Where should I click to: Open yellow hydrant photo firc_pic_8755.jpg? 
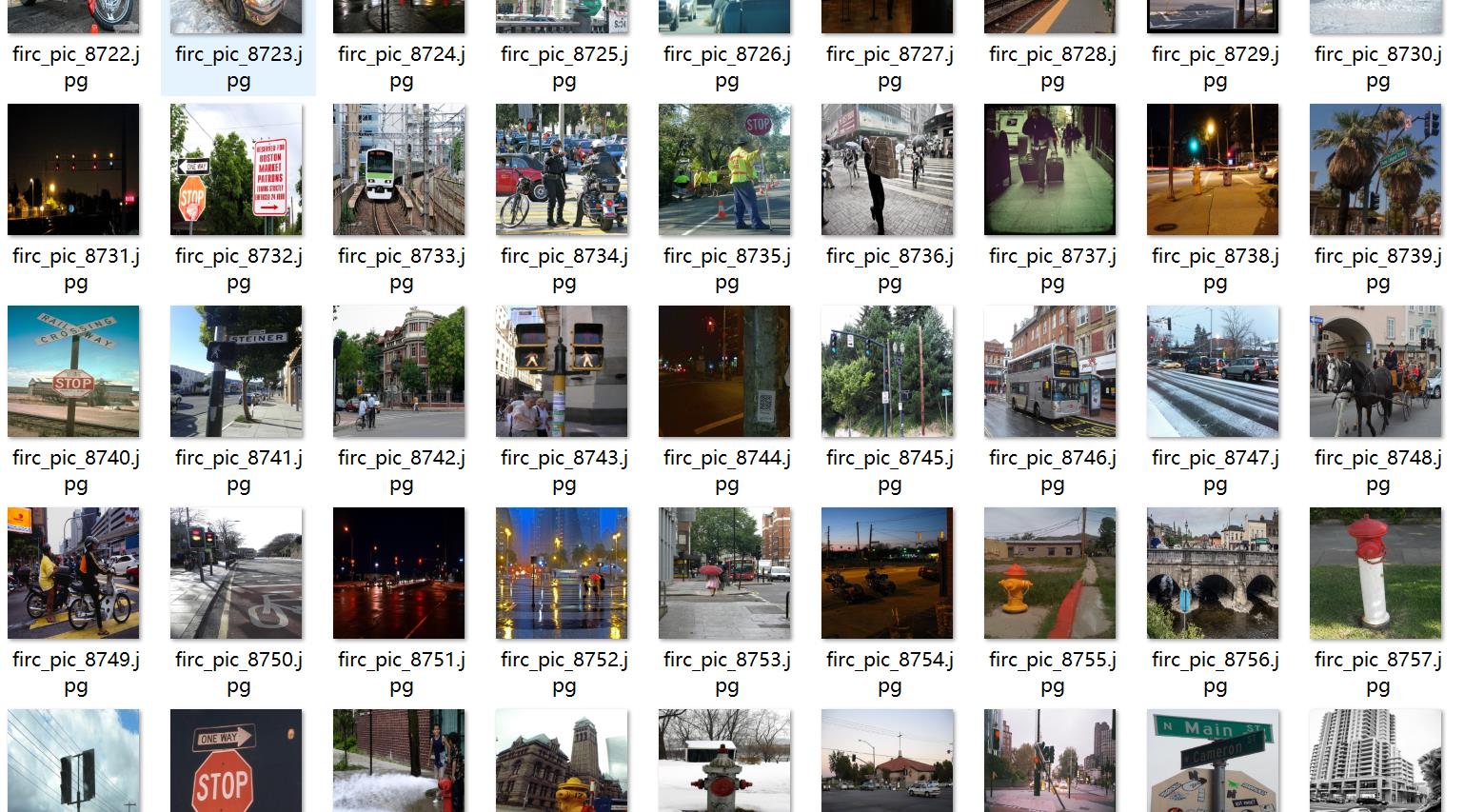tap(1050, 573)
